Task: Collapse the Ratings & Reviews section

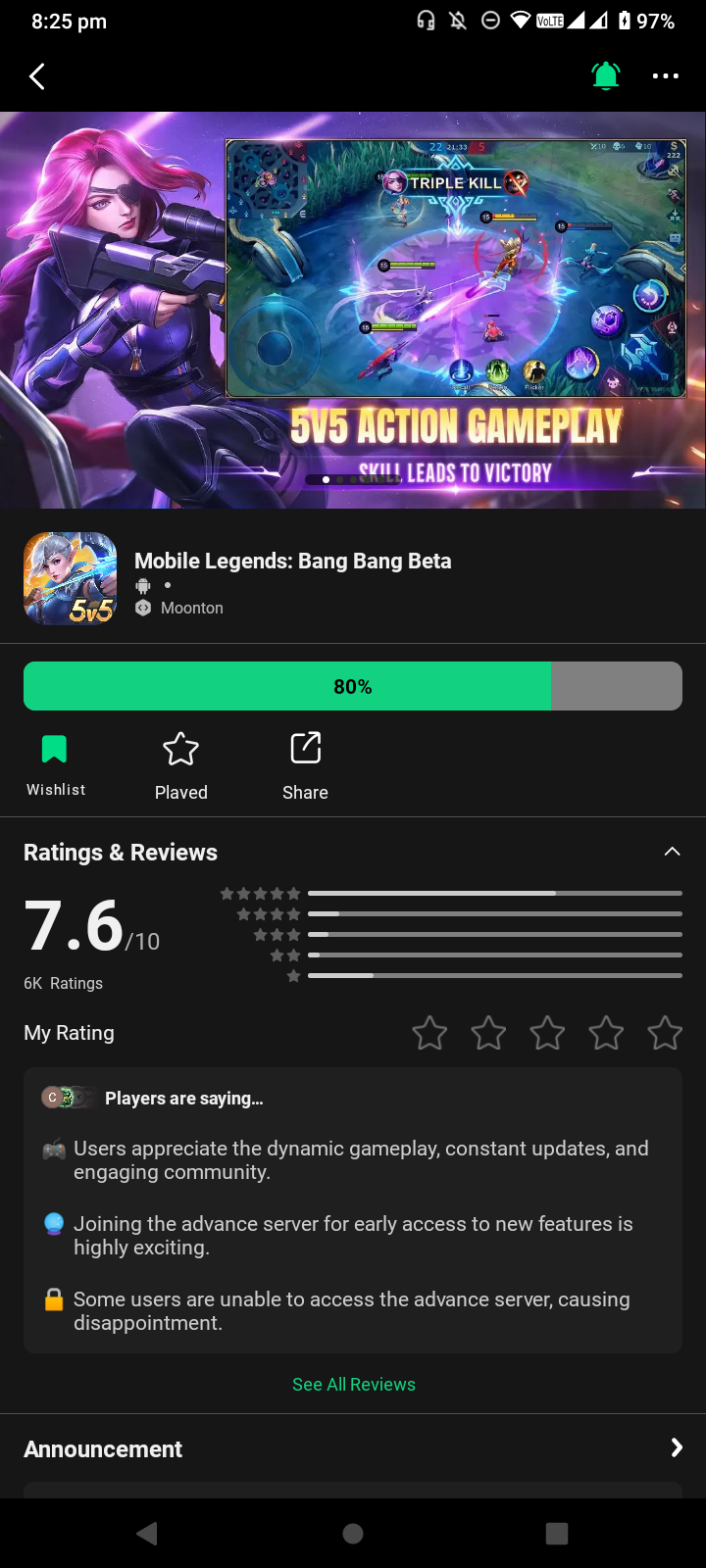Action: tap(672, 851)
